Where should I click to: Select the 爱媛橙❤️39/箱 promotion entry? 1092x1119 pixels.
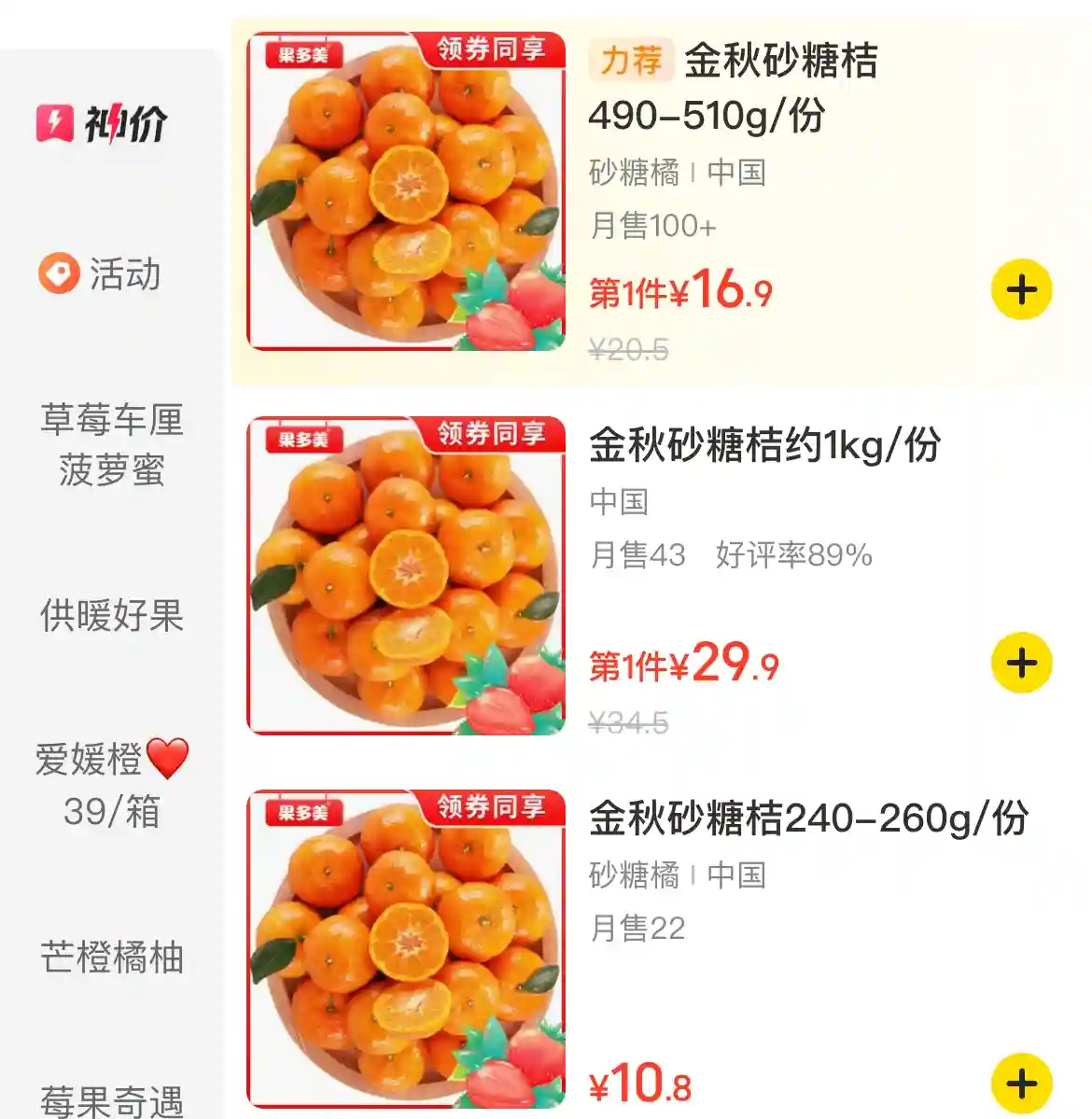point(112,784)
